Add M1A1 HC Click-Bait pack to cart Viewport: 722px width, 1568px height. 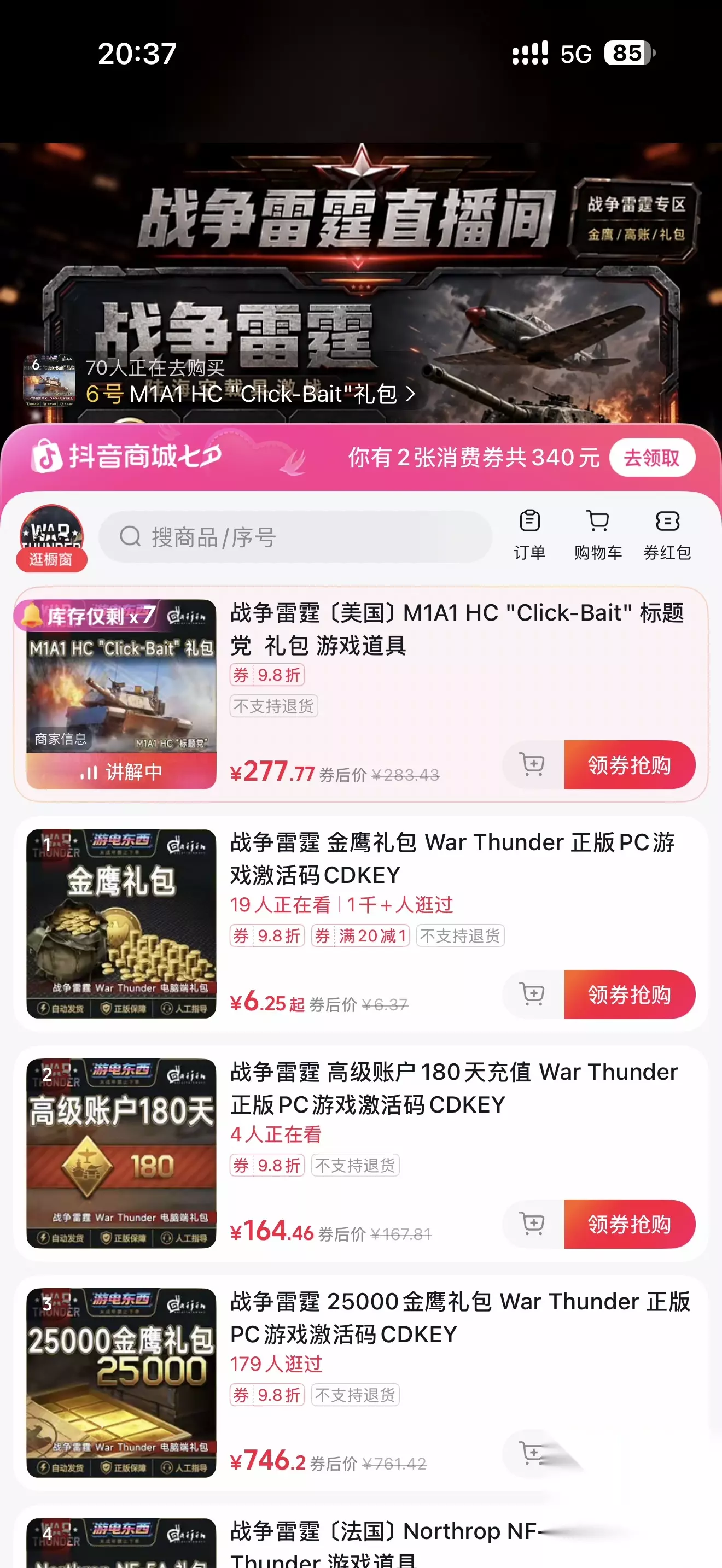[x=533, y=764]
